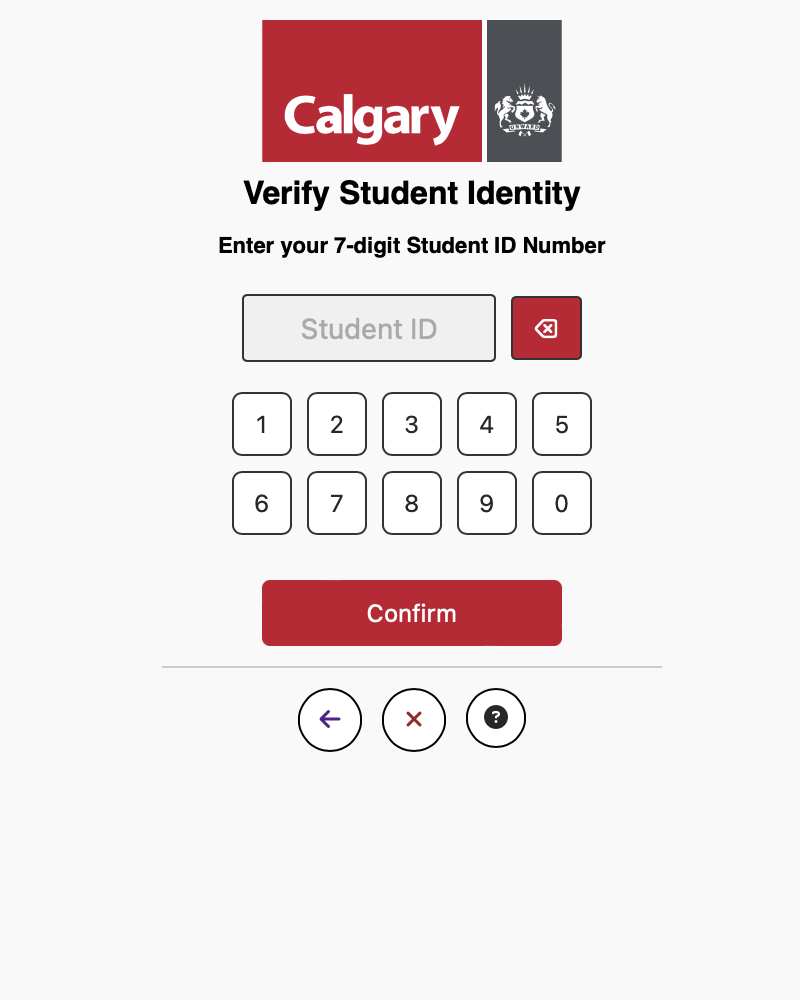800x1000 pixels.
Task: Enter digit 1 on the keypad
Action: [x=262, y=424]
